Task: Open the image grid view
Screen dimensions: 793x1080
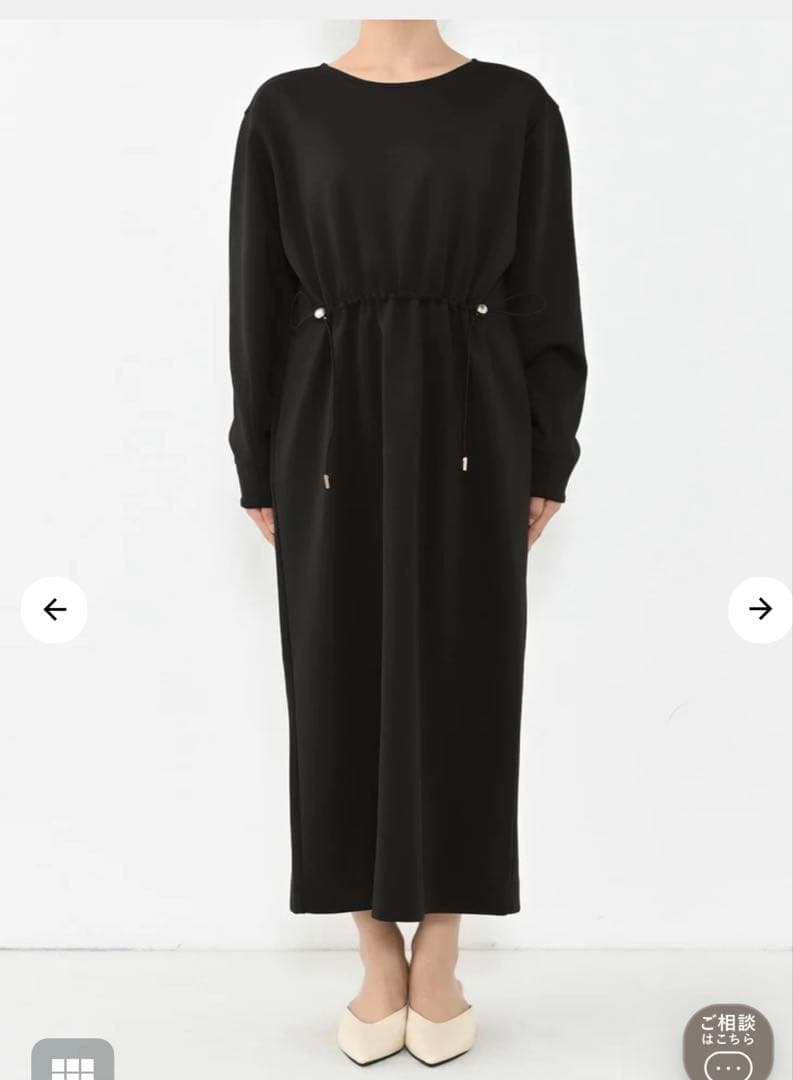Action: (x=72, y=1063)
